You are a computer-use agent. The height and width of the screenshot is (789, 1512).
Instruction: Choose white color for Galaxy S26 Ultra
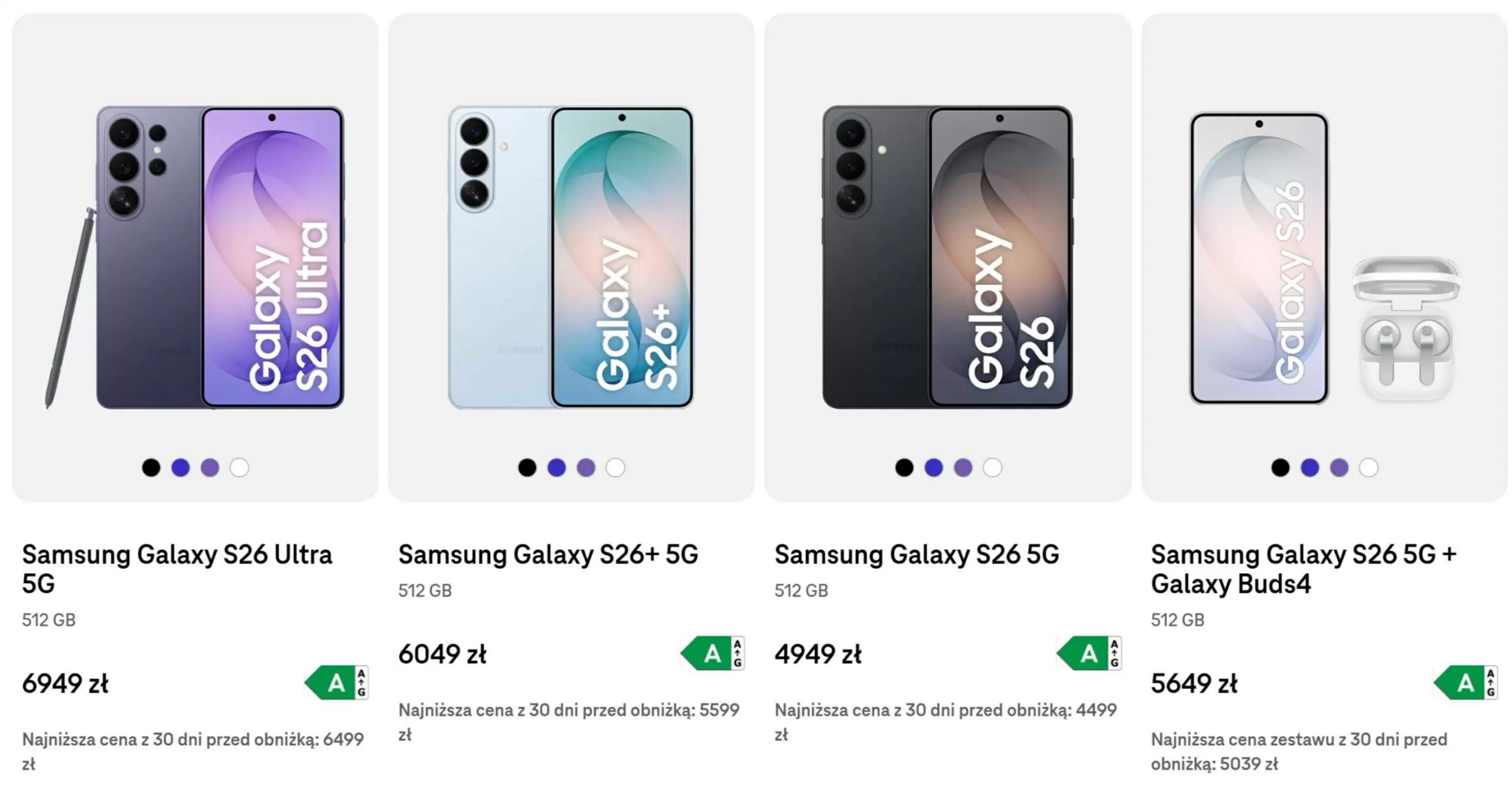click(x=239, y=468)
